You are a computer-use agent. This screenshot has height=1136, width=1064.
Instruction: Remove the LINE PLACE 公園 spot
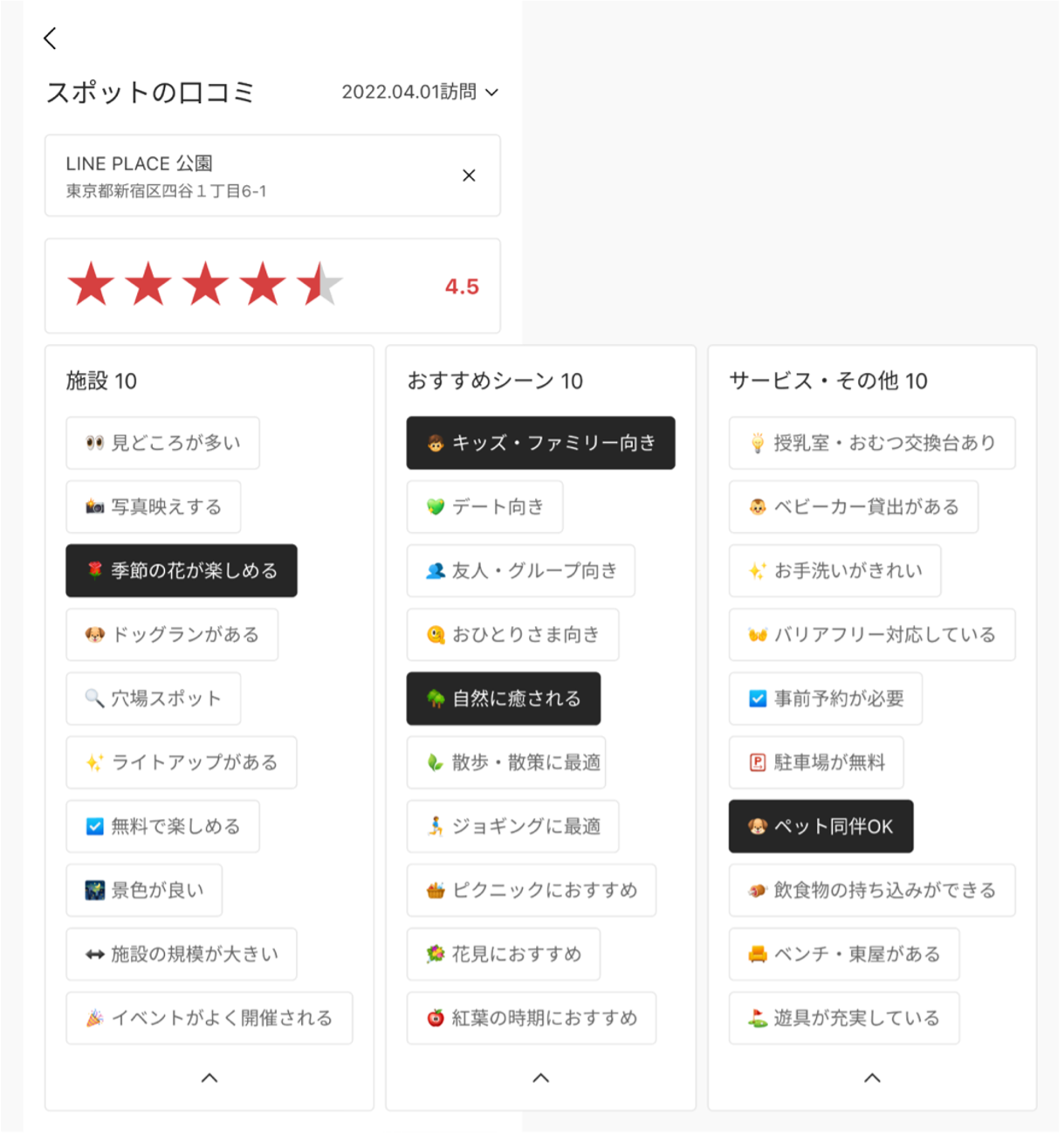coord(469,176)
